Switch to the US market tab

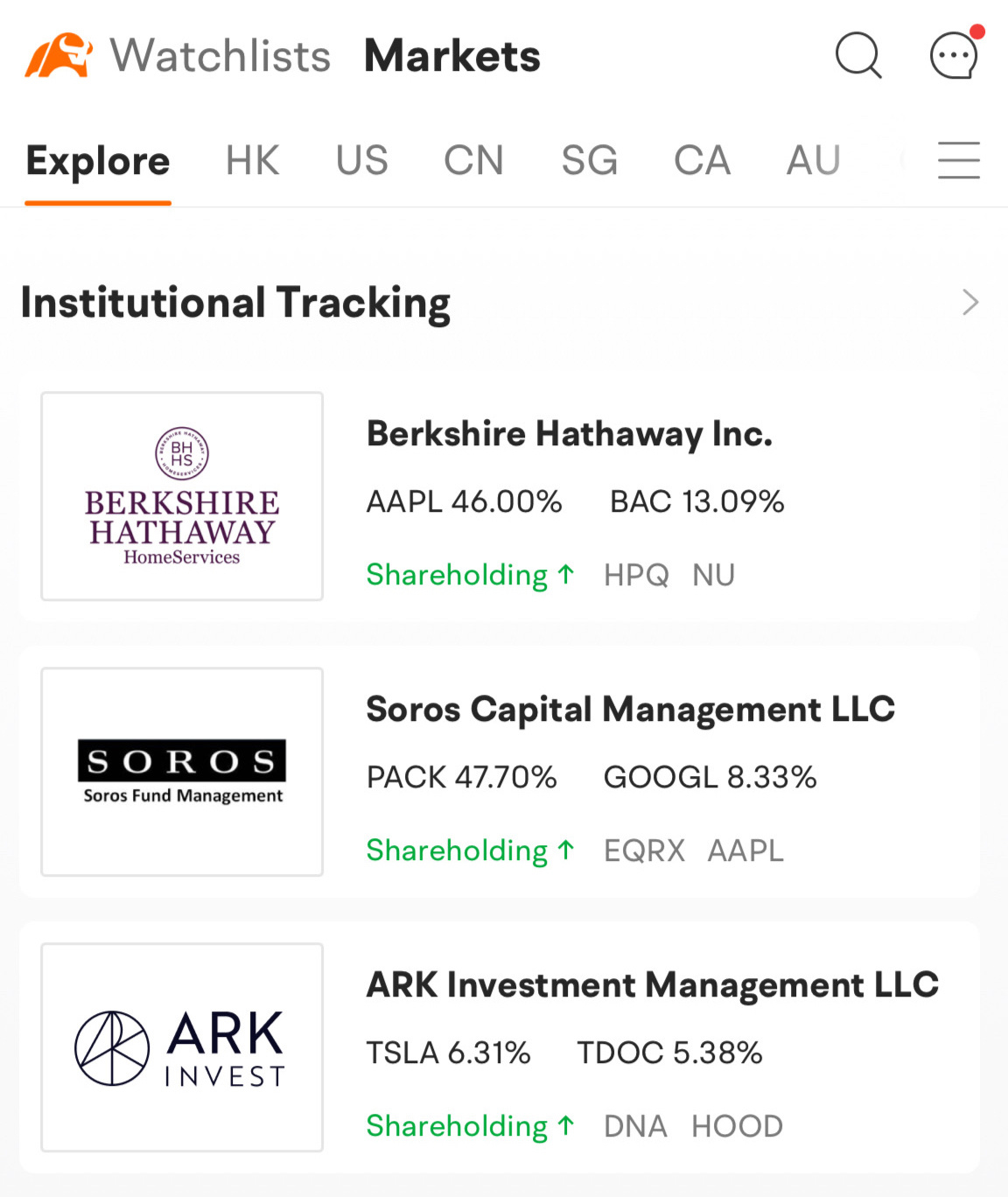point(361,161)
